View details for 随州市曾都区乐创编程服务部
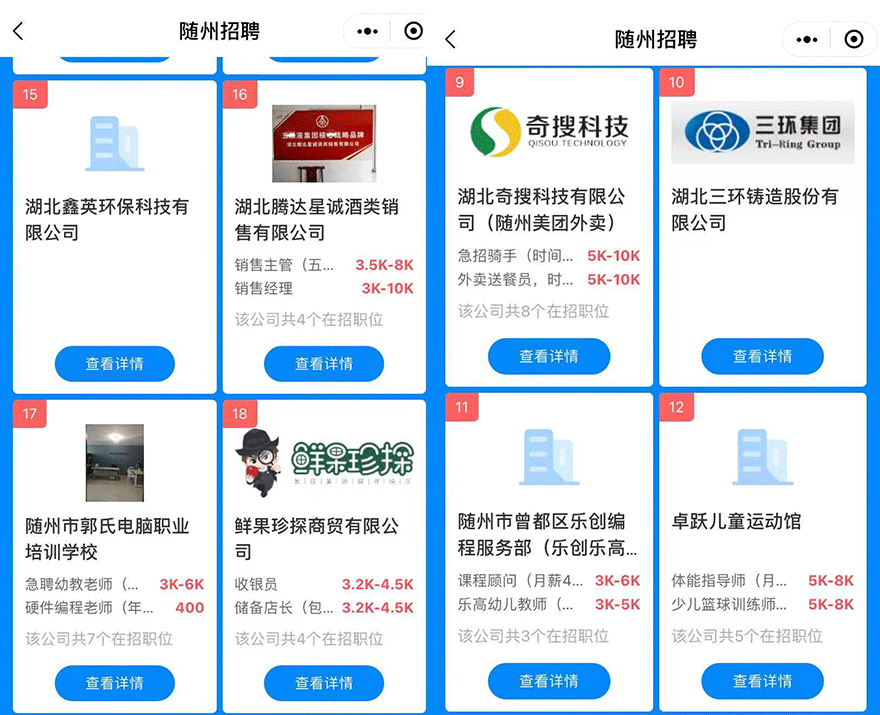 click(x=548, y=681)
